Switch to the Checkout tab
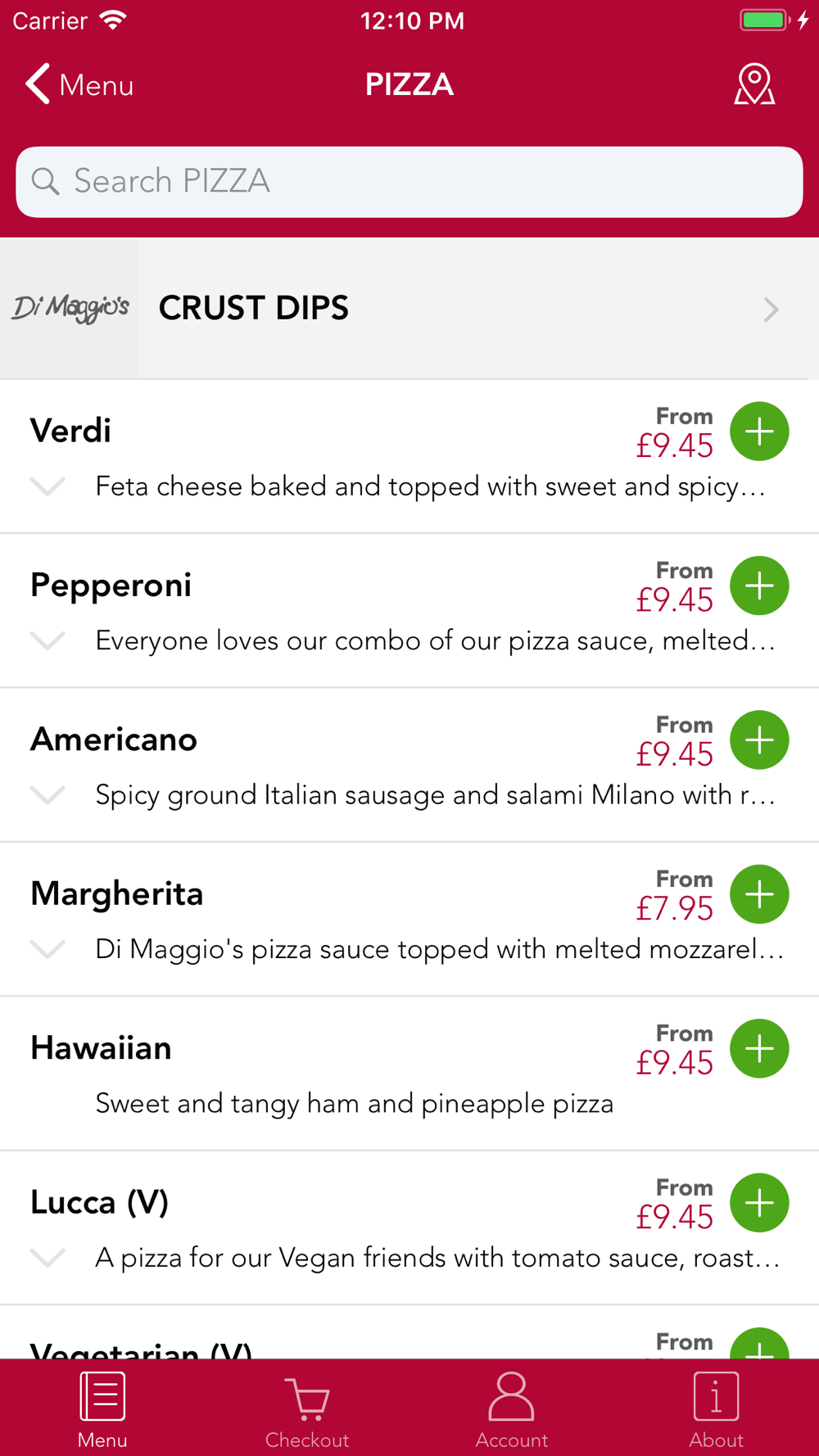The image size is (819, 1456). pyautogui.click(x=307, y=1409)
